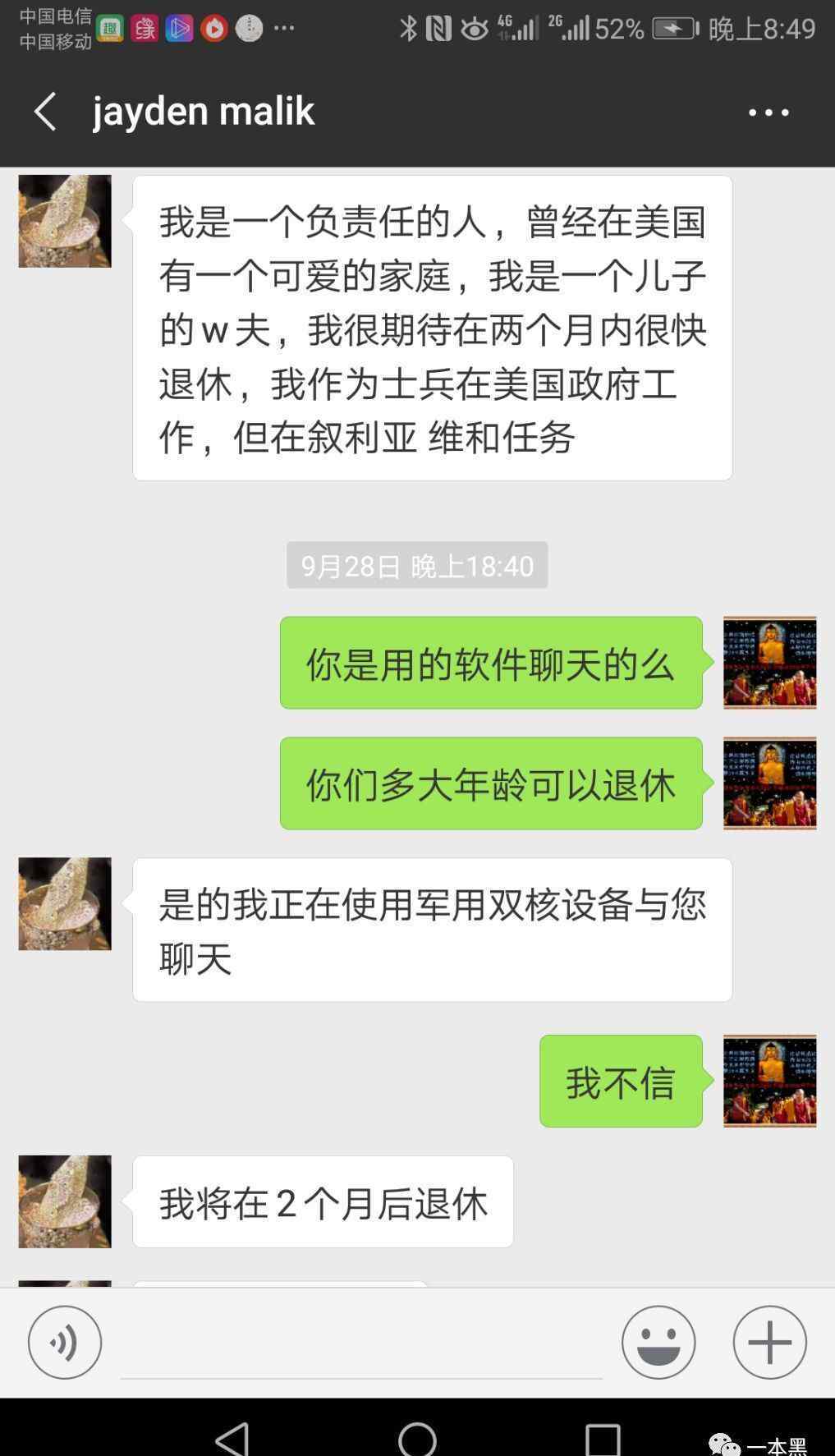Viewport: 835px width, 1456px height.
Task: Open jayden malik's avatar beside the 我将在2个月后退休 message
Action: tap(65, 1201)
